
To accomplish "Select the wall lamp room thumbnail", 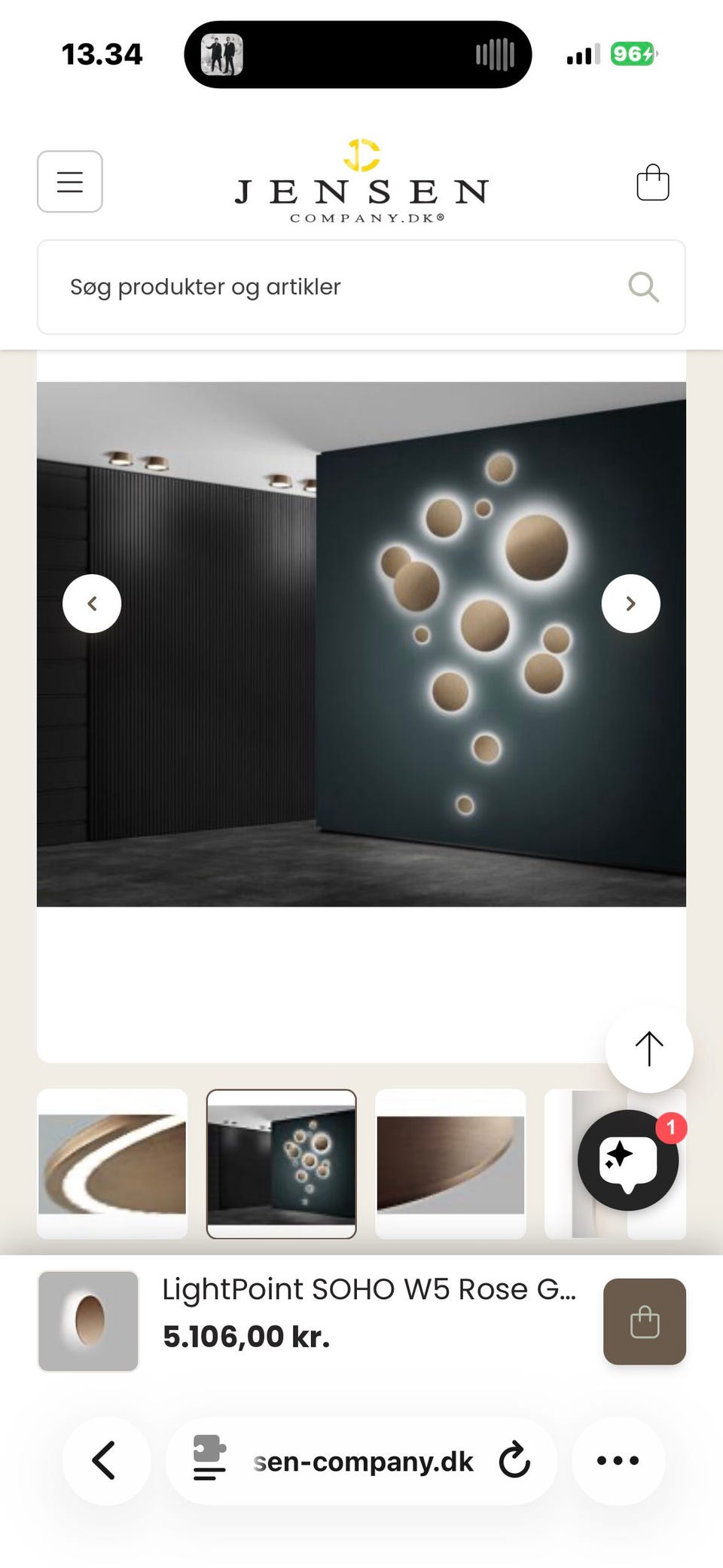I will (x=281, y=1163).
